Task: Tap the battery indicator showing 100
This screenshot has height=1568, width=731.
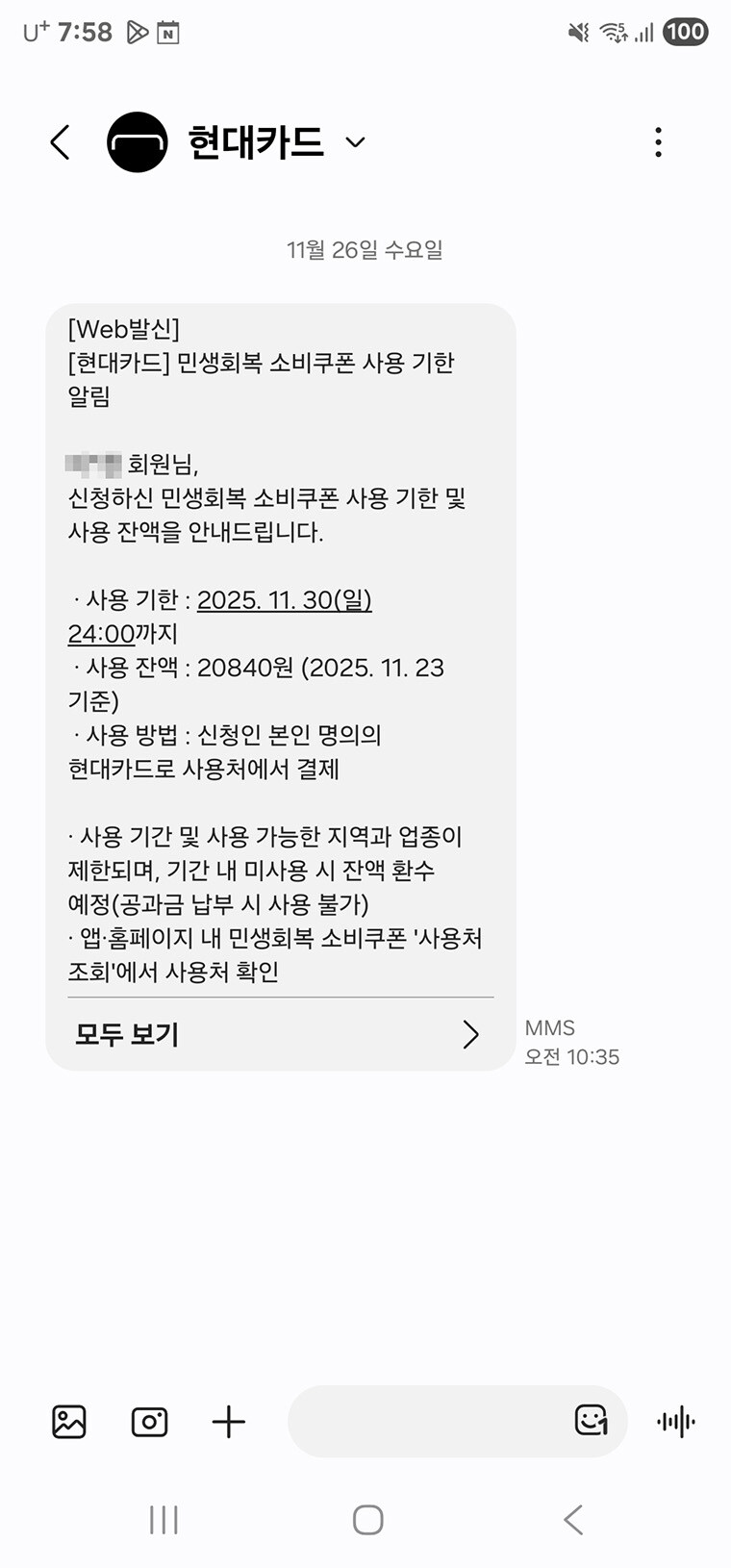Action: click(685, 32)
